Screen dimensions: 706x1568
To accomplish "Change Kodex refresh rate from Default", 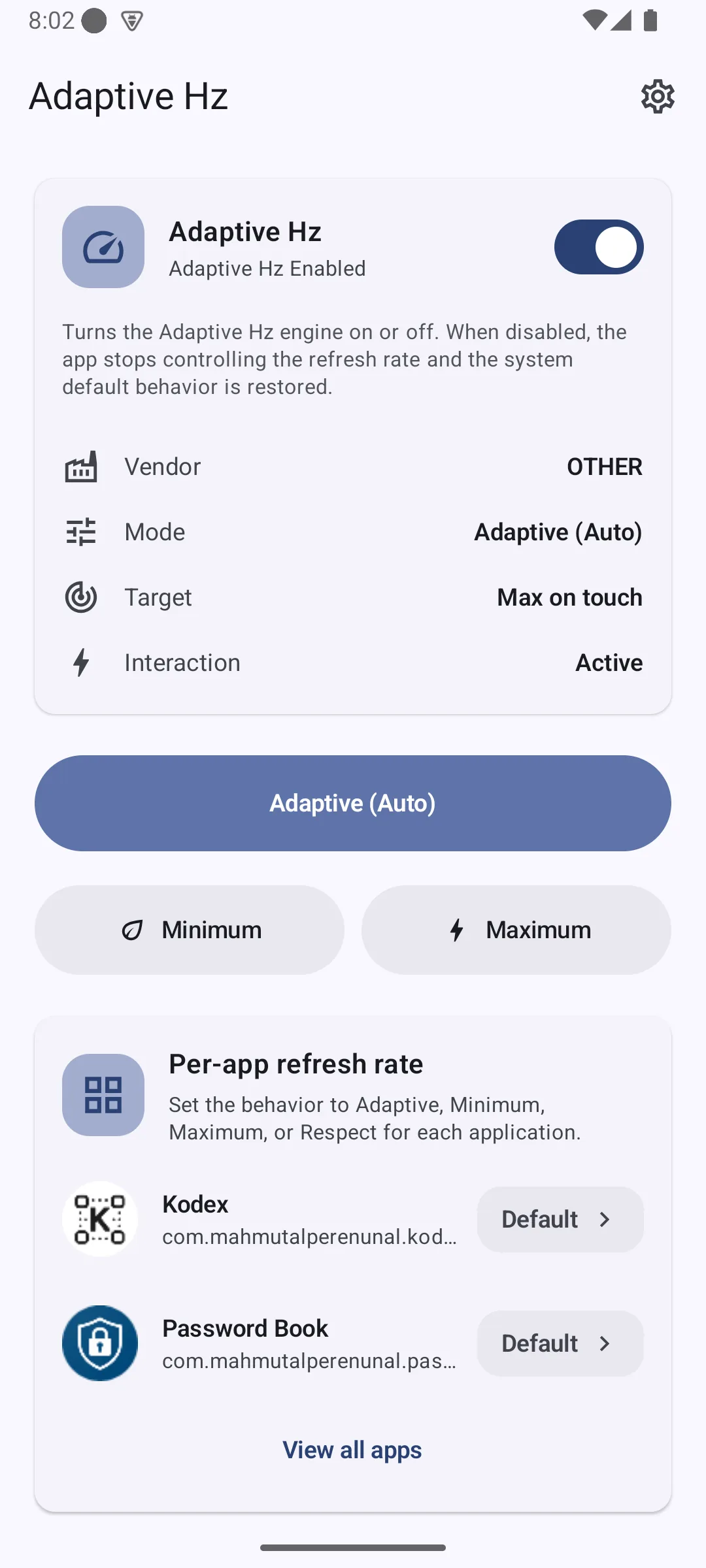I will 560,1219.
